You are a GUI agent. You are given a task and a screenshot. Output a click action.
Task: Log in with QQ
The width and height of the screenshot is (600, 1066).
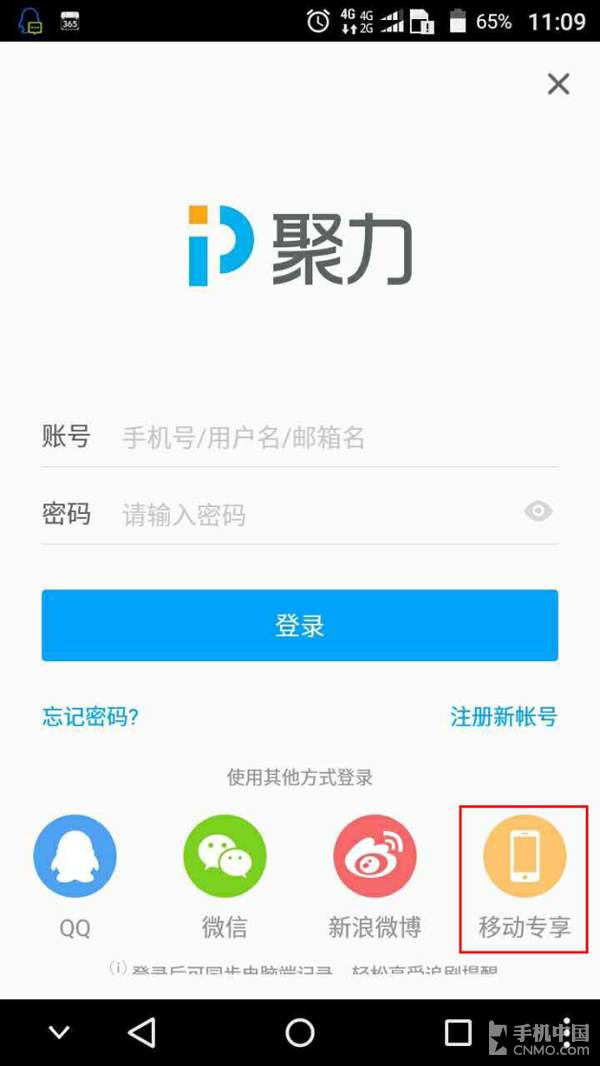coord(75,857)
